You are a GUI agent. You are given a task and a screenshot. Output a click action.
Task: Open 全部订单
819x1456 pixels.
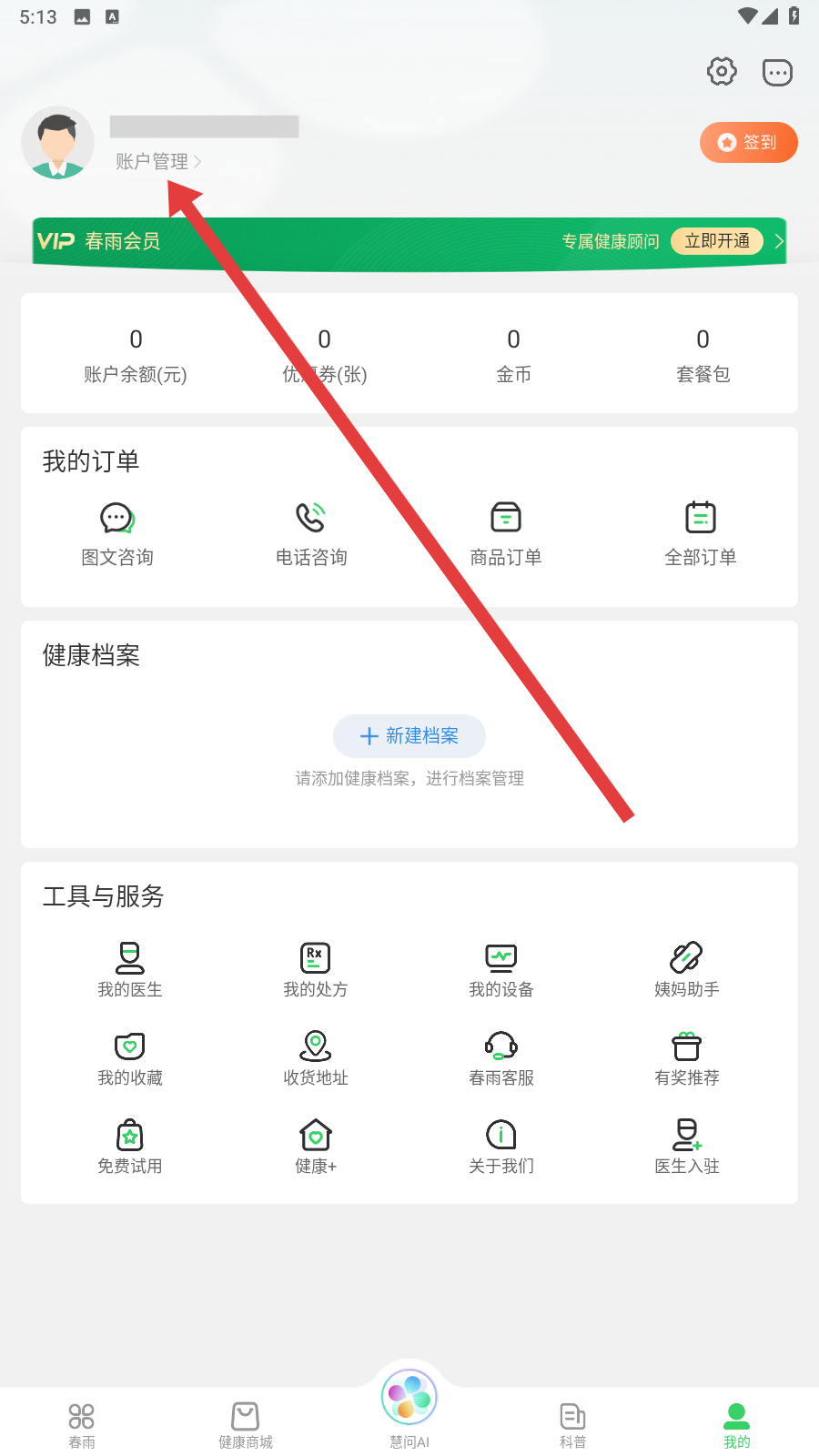[701, 533]
